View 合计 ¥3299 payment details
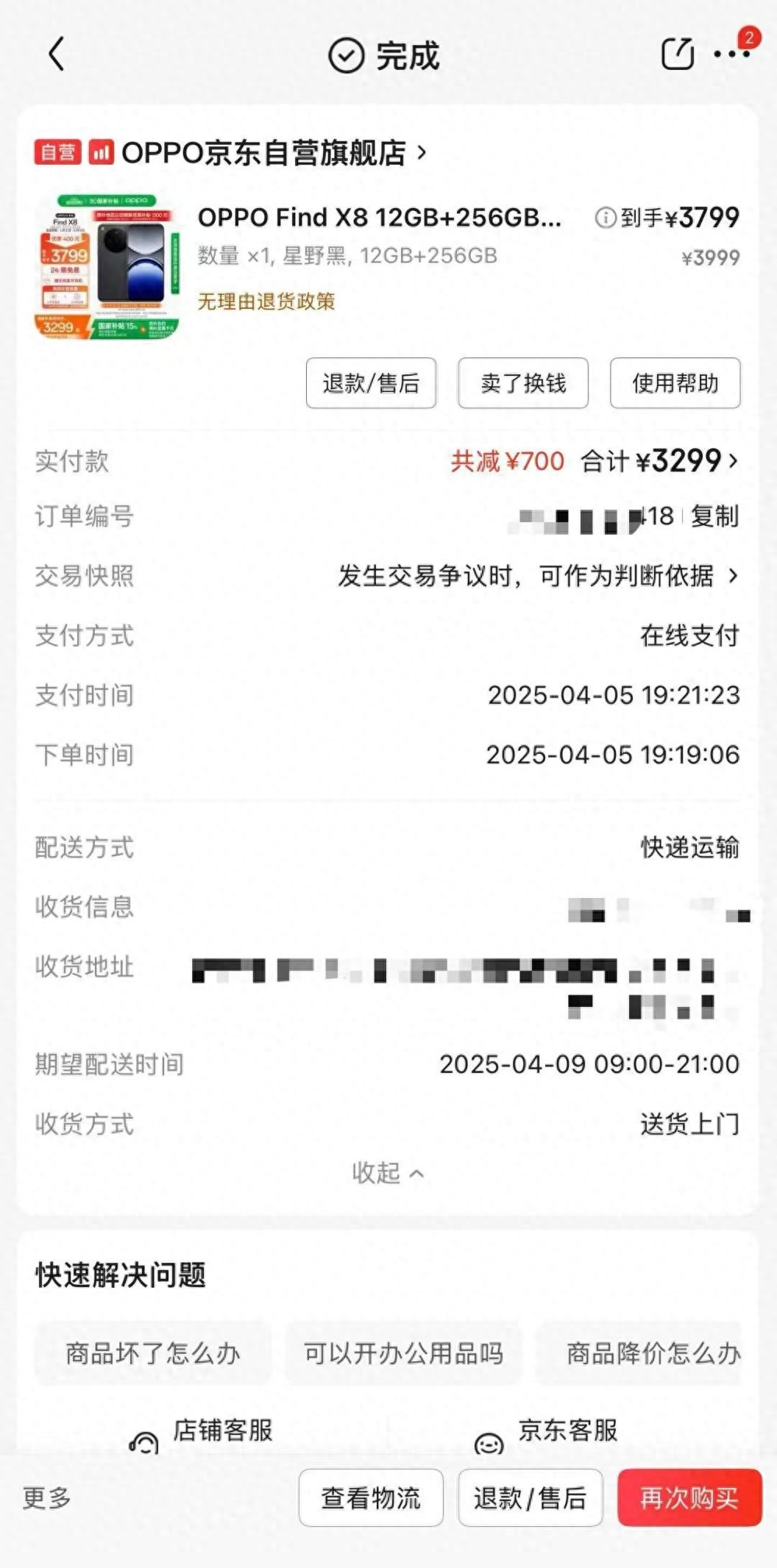The image size is (777, 1568). point(659,461)
